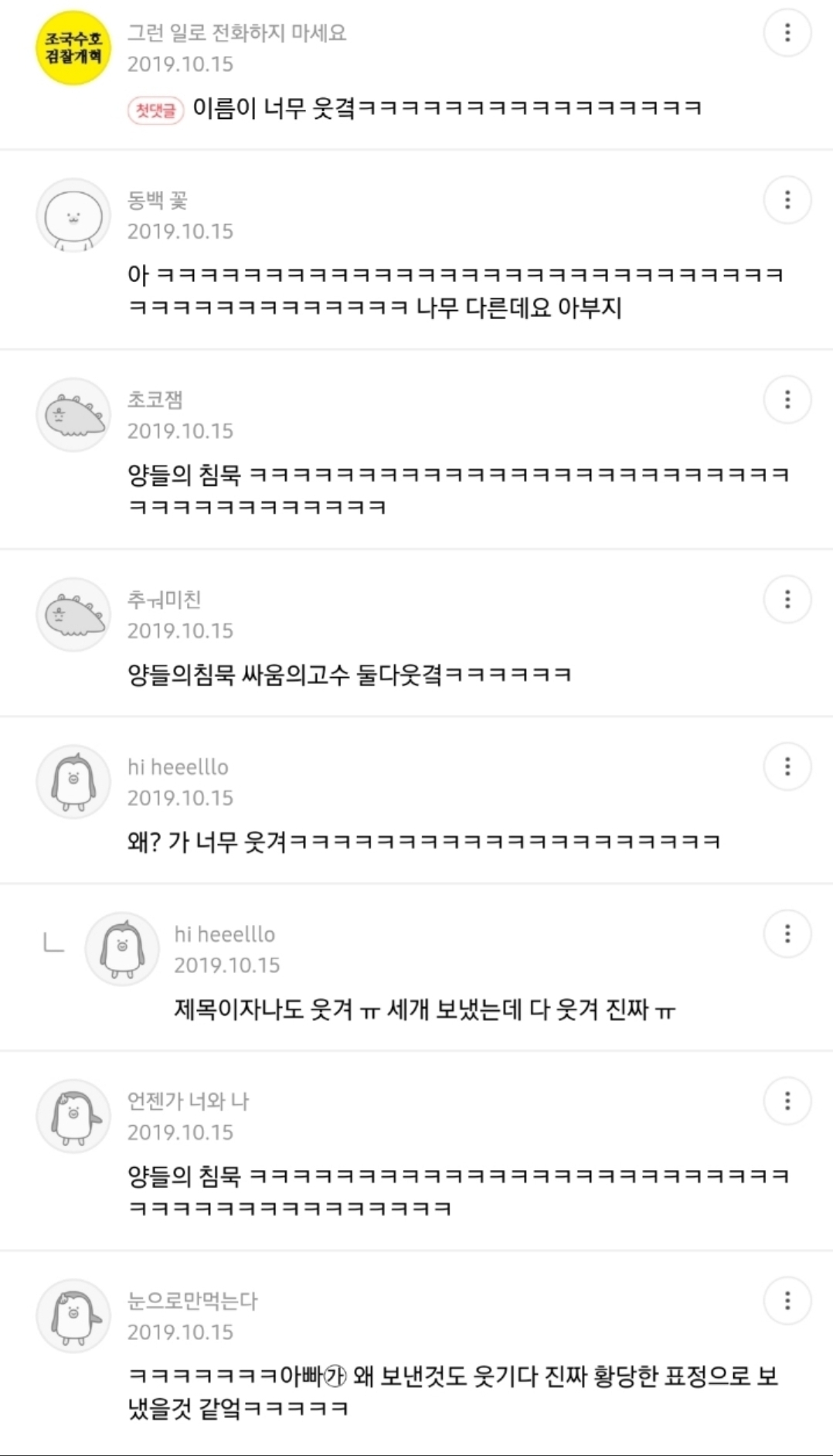Open 추ㅟ미친's profile avatar
This screenshot has width=833, height=1456.
[x=73, y=614]
